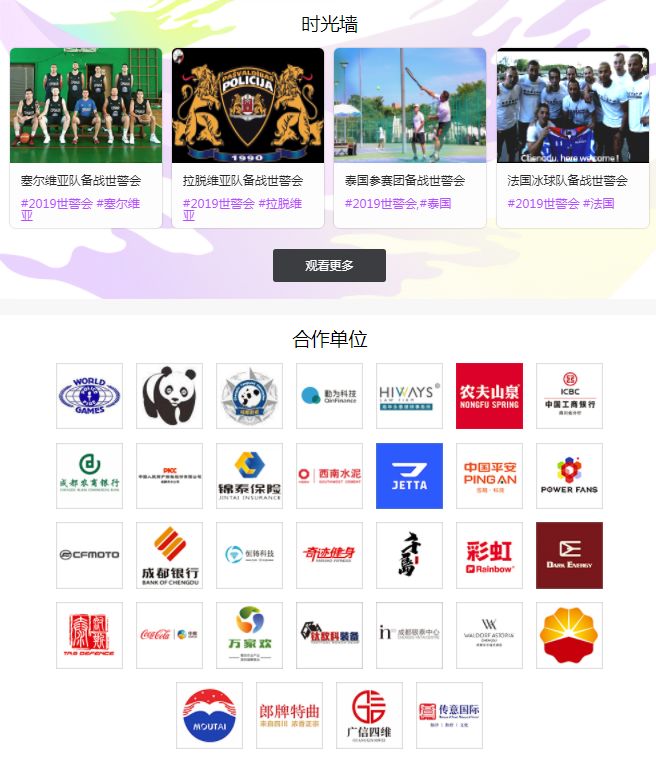Open the 塞尔维亚队备战世警会 card
Viewport: 656px width, 759px height.
85,137
